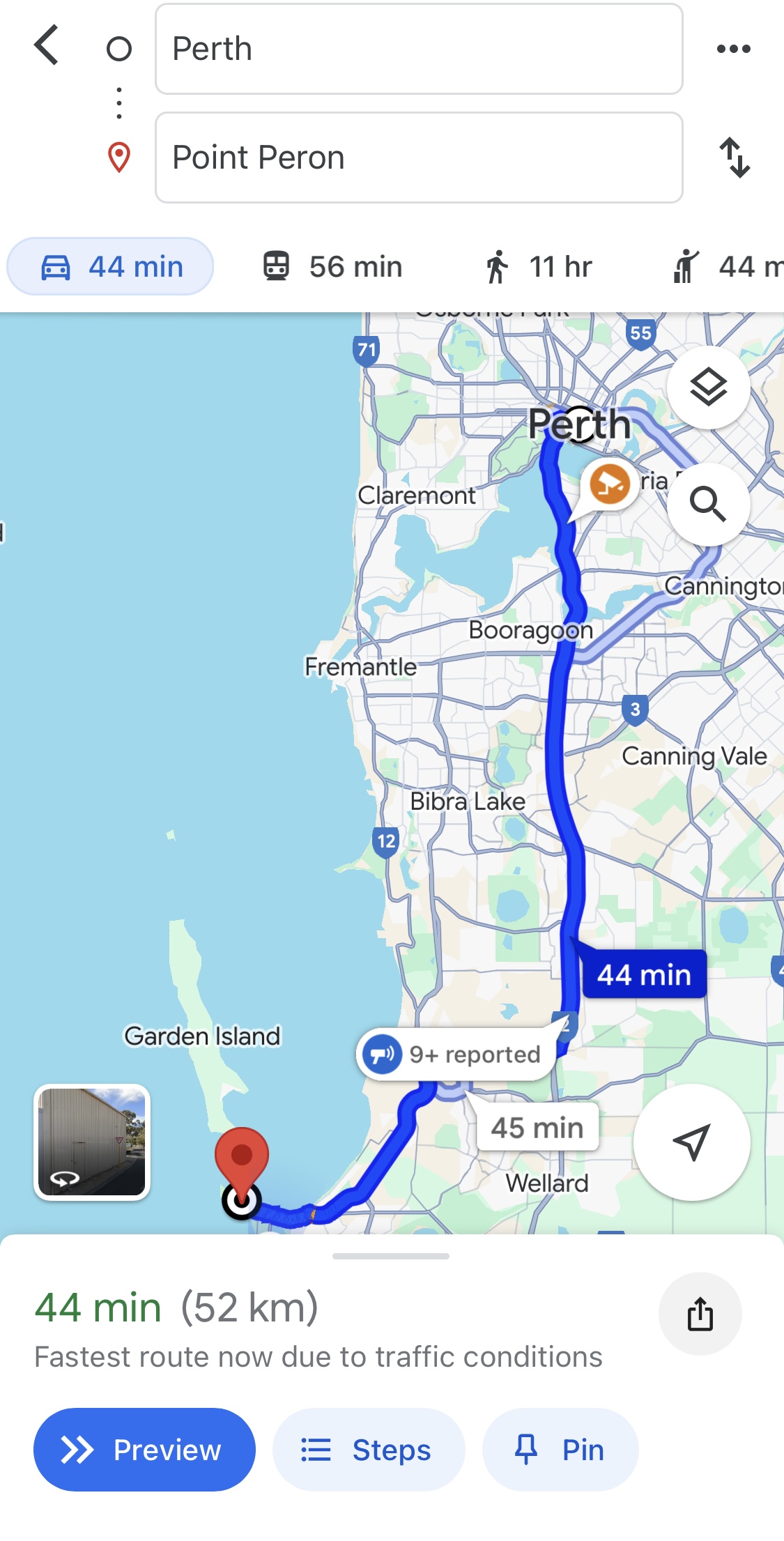
Task: Choose the alternate 45 min route
Action: pos(537,1127)
